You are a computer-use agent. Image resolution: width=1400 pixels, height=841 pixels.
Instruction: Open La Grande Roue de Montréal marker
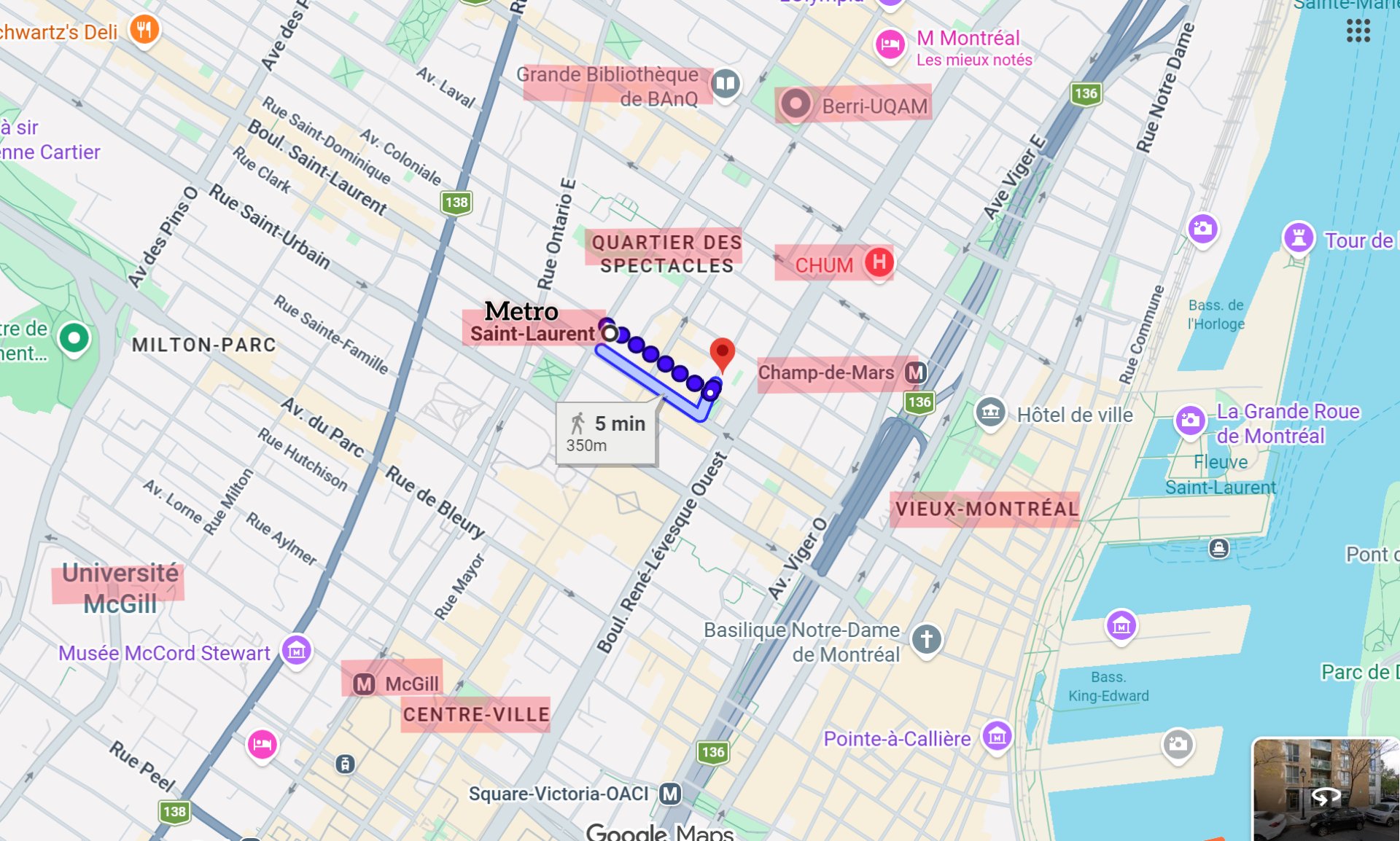1190,420
